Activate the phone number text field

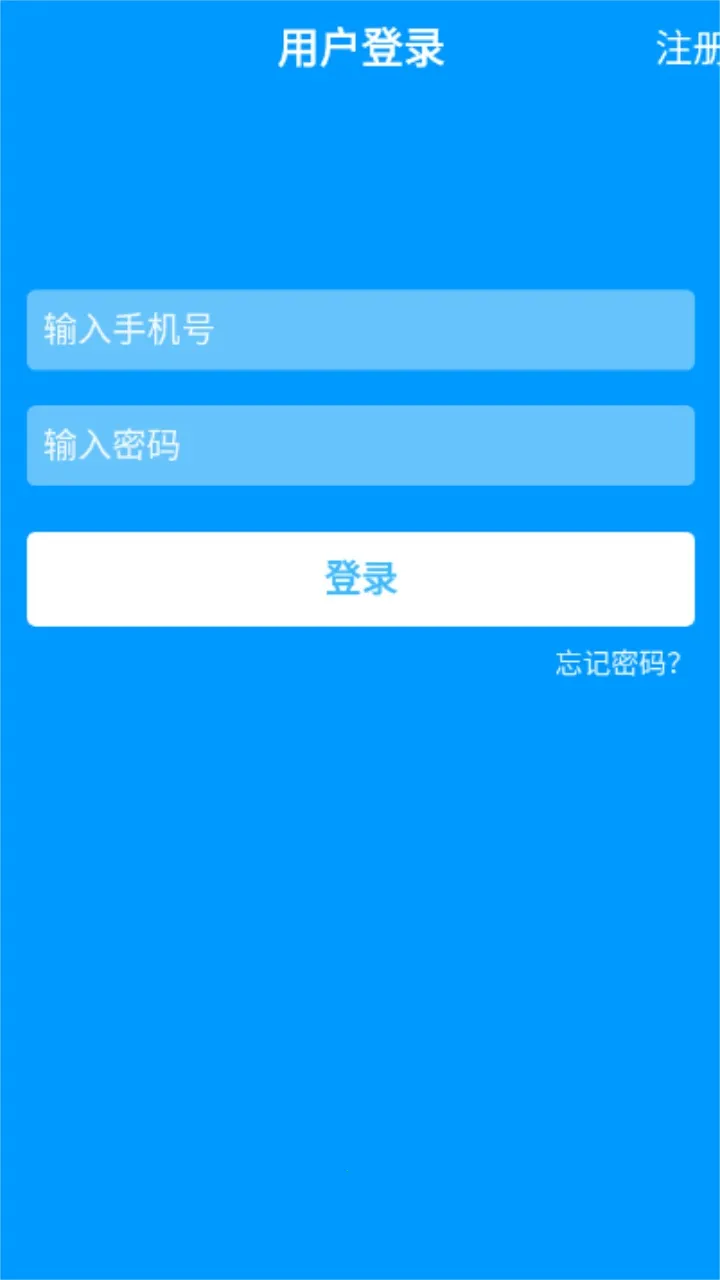tap(360, 330)
